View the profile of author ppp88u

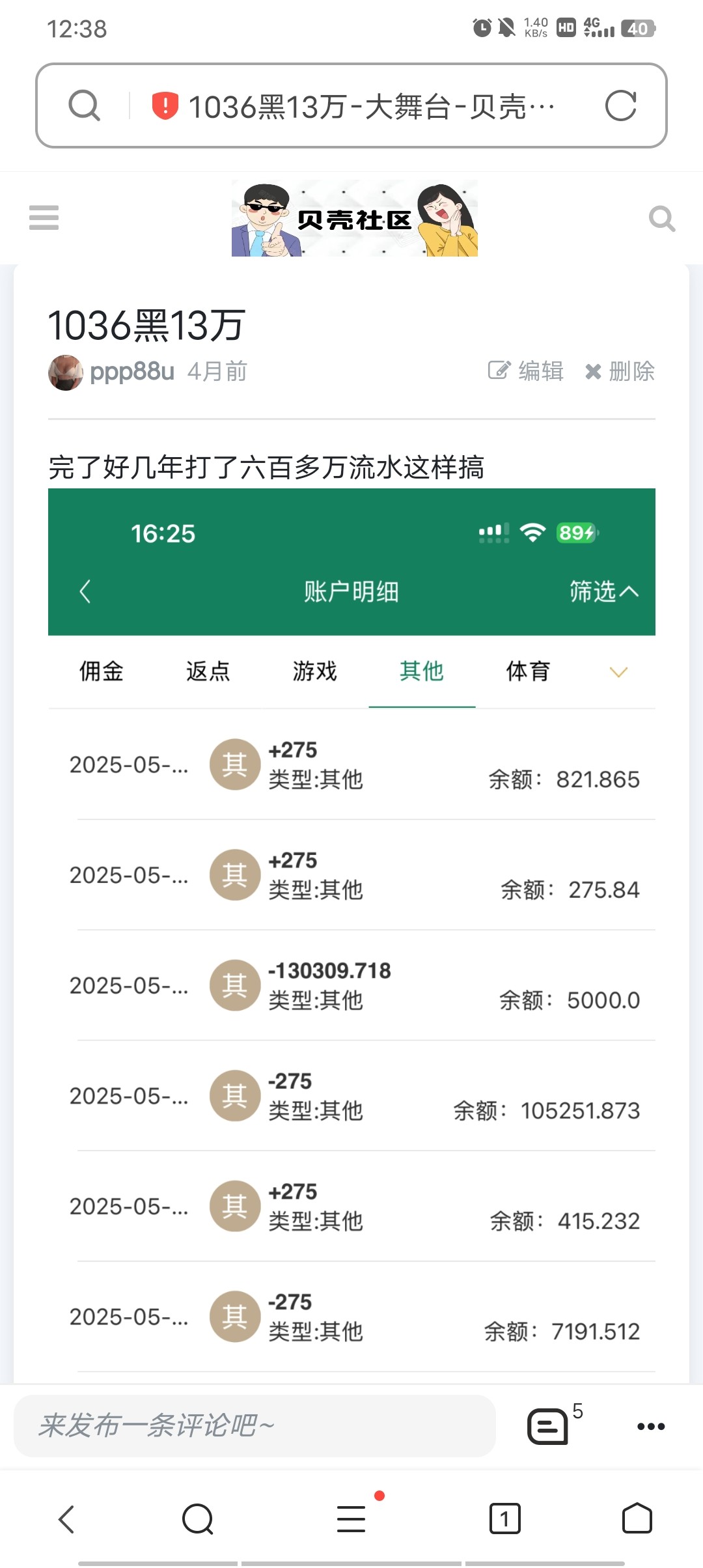131,372
